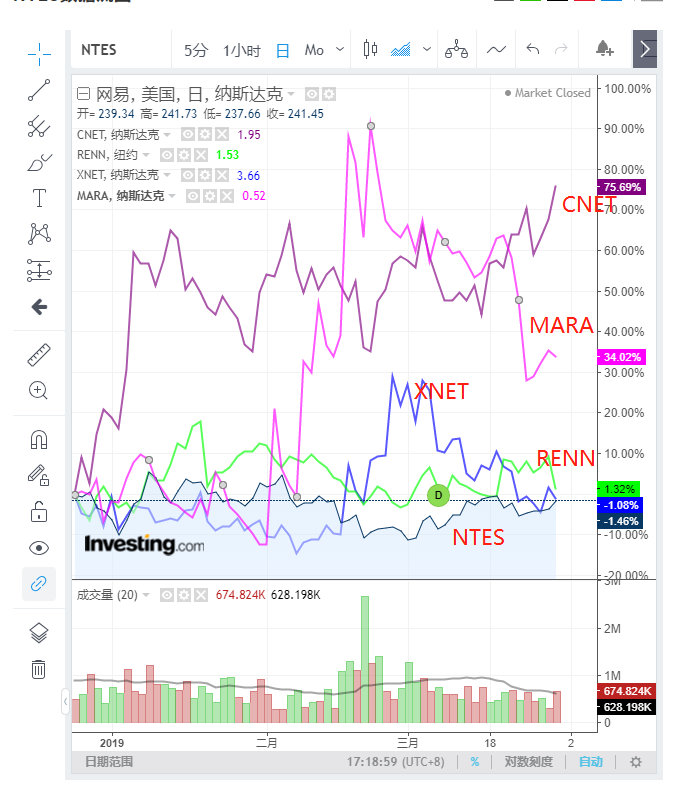Hide all drawings with the eye icon

[39, 547]
